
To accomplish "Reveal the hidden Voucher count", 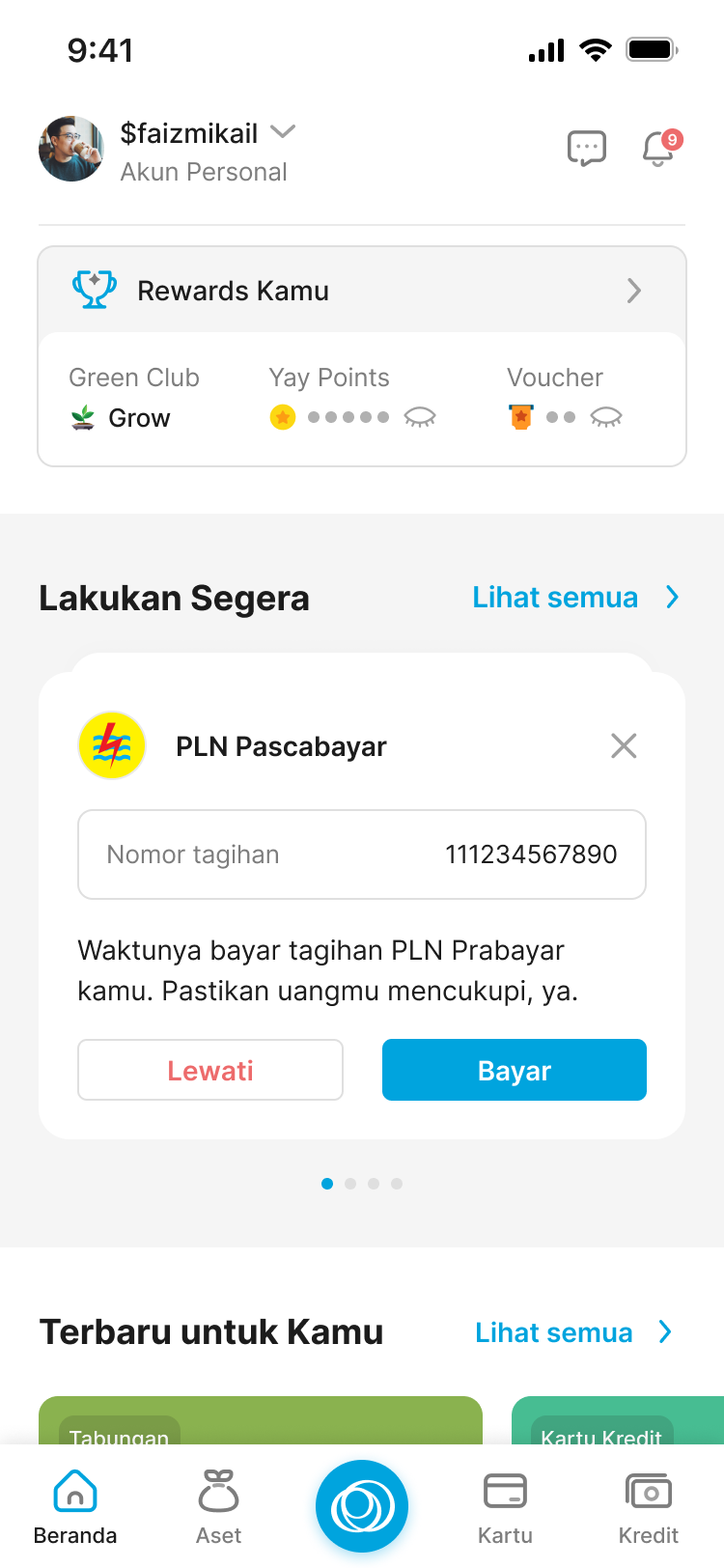I will point(608,418).
